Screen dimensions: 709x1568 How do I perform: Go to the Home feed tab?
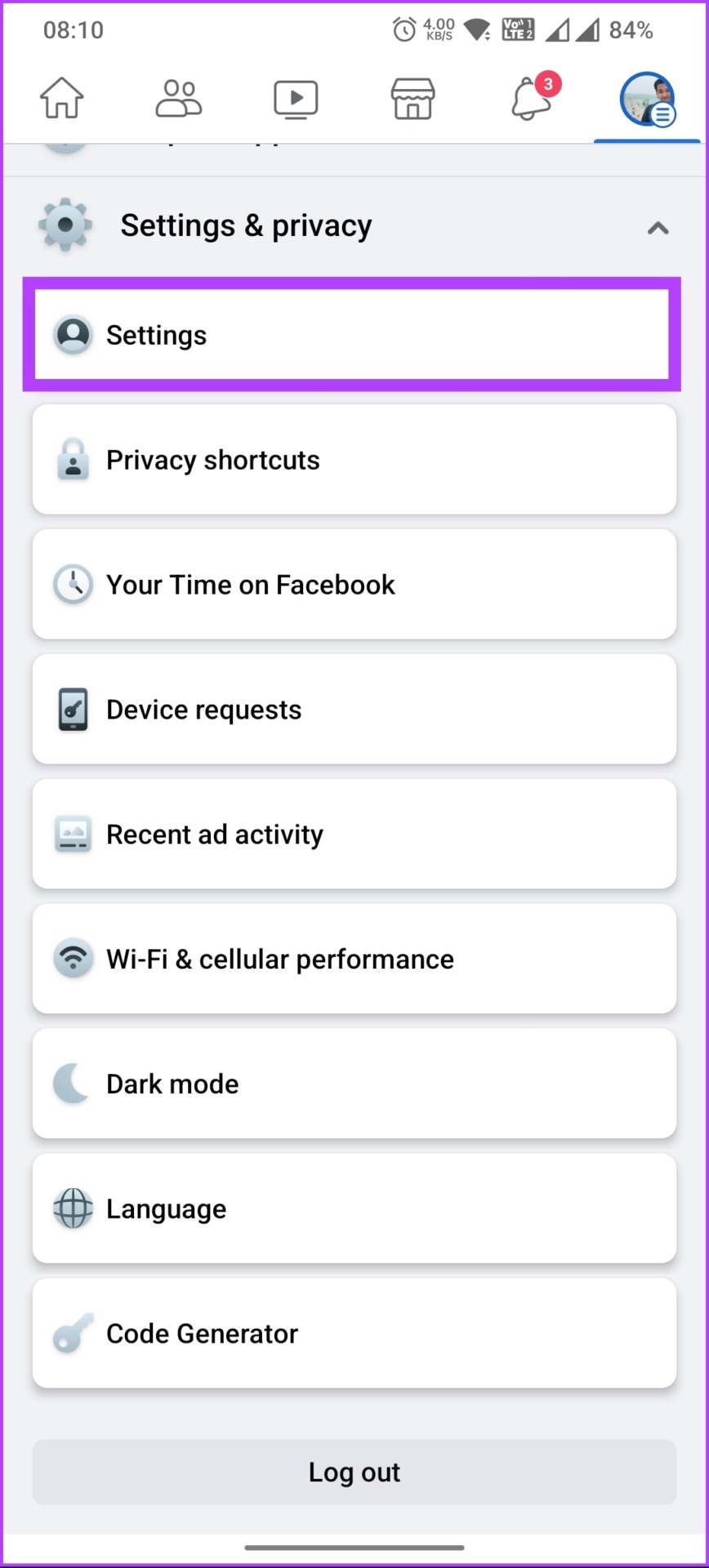[62, 99]
